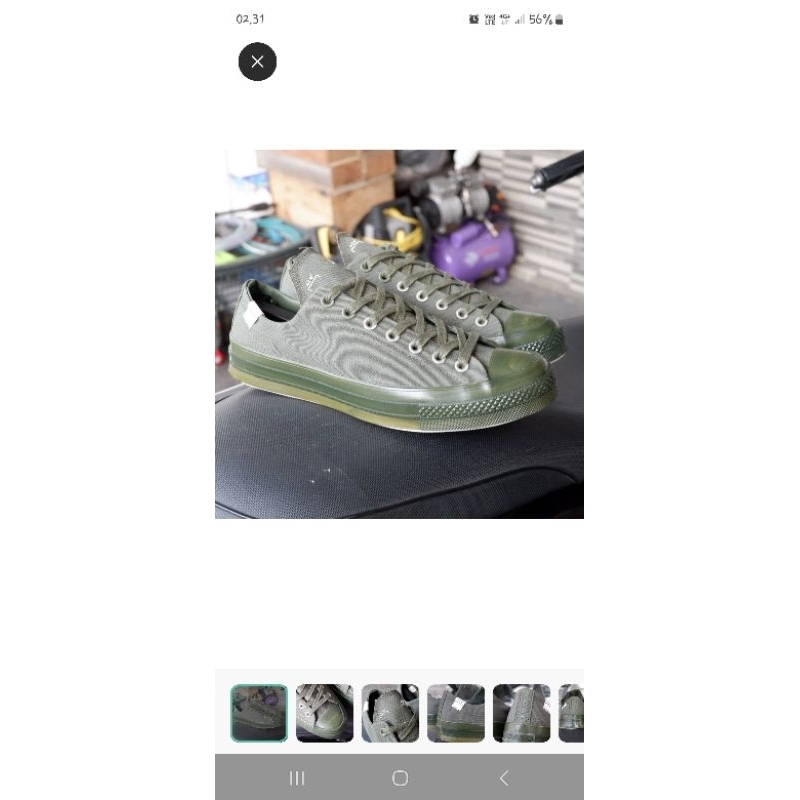Open recent apps from the navigation bar
This screenshot has height=800, width=800.
[x=296, y=778]
